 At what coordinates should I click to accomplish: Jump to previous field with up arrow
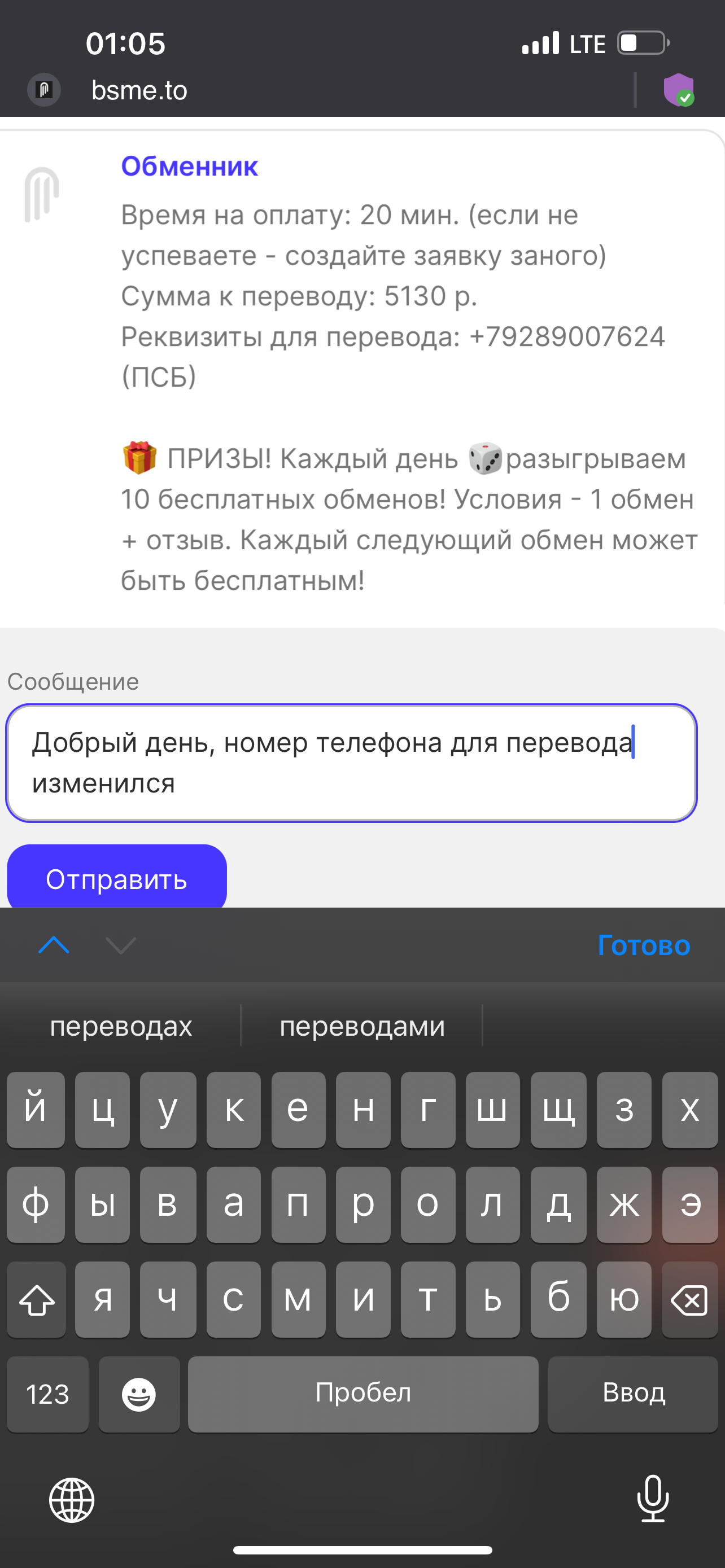[54, 945]
